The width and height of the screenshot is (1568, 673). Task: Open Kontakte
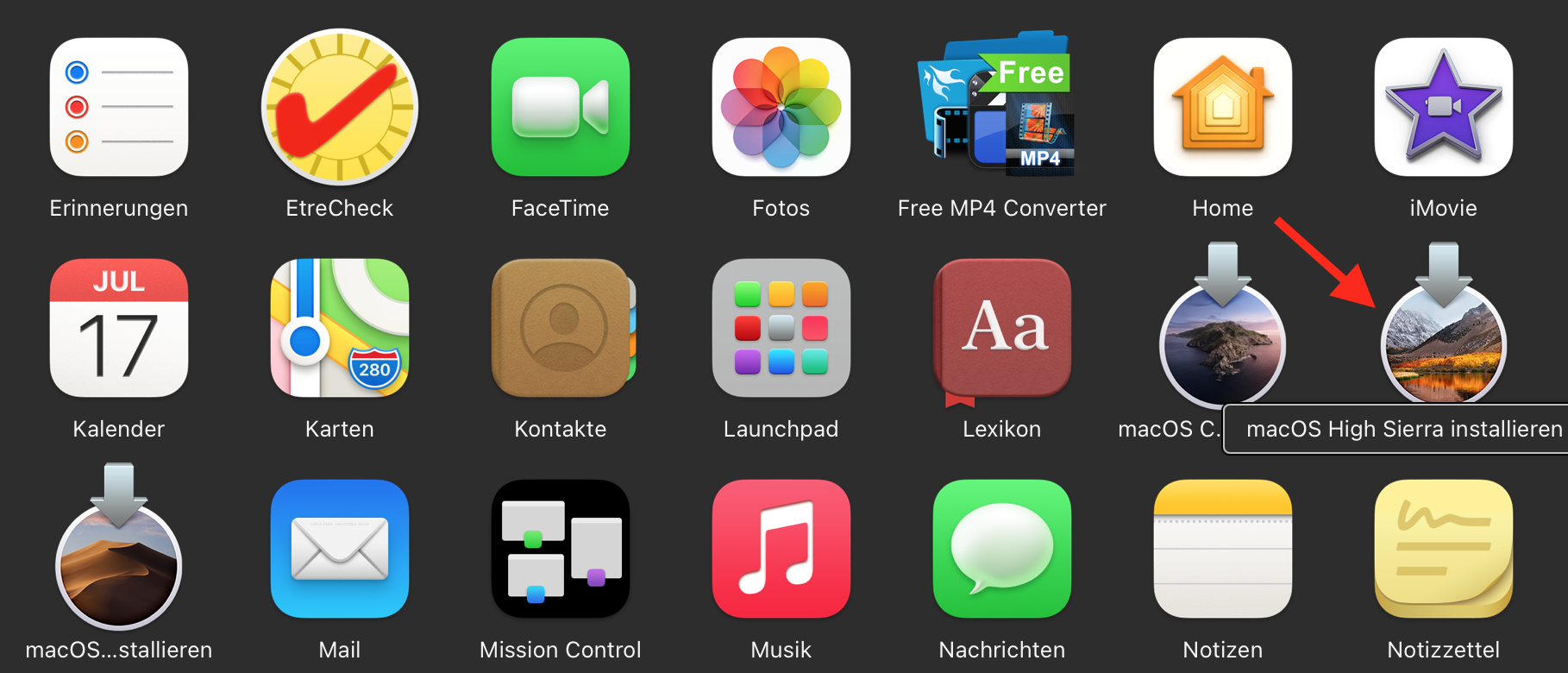coord(562,328)
